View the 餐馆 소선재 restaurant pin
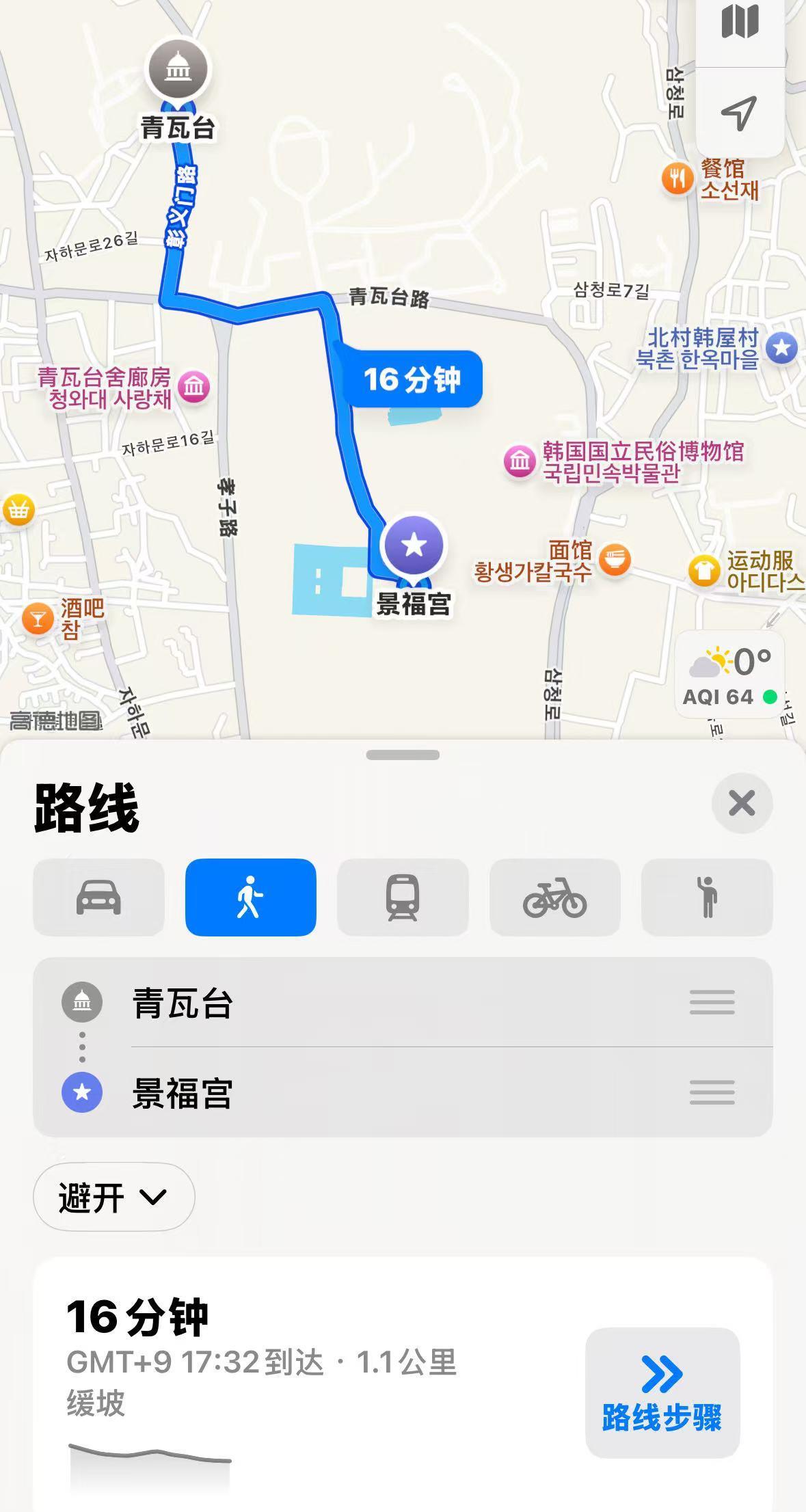The width and height of the screenshot is (806, 1512). (x=677, y=179)
